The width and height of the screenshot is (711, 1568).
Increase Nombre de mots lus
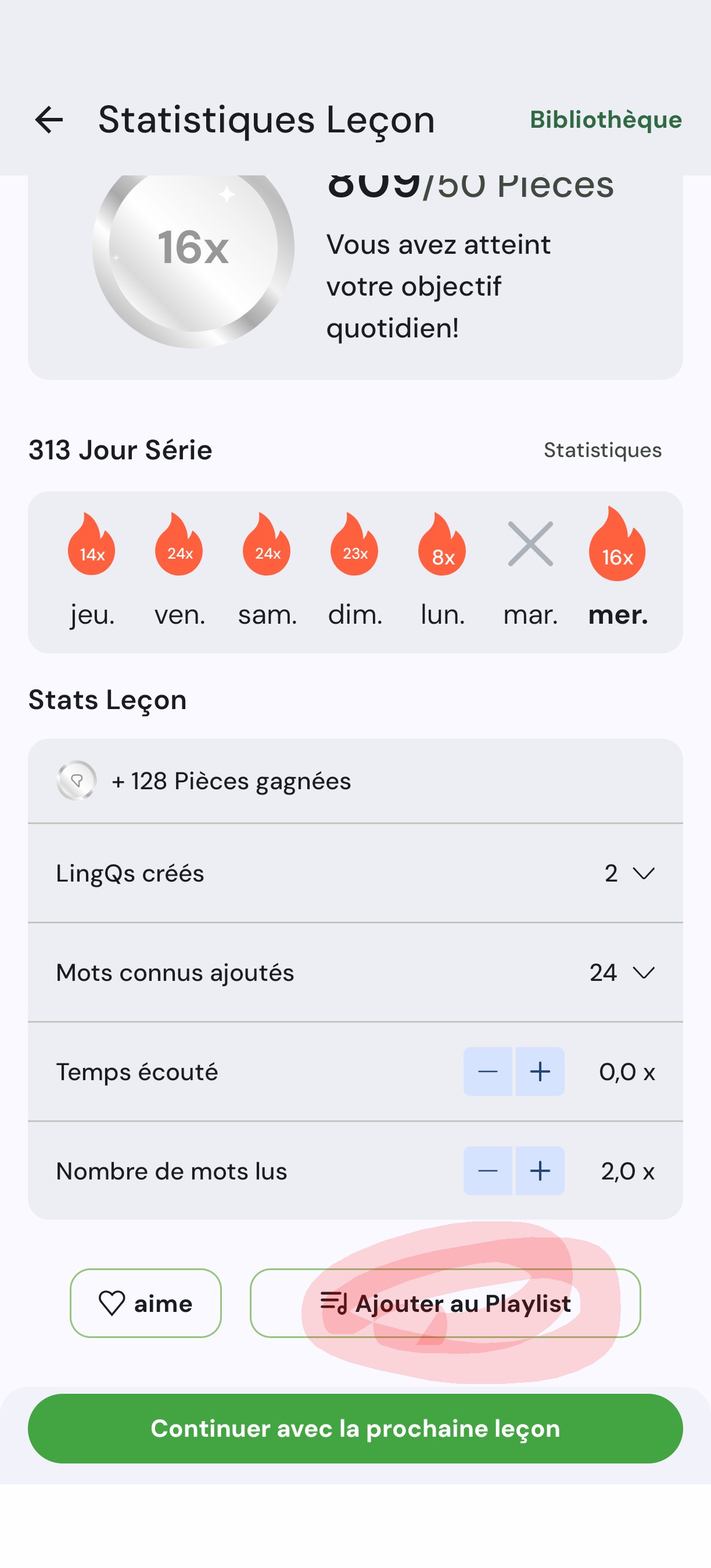[540, 1171]
